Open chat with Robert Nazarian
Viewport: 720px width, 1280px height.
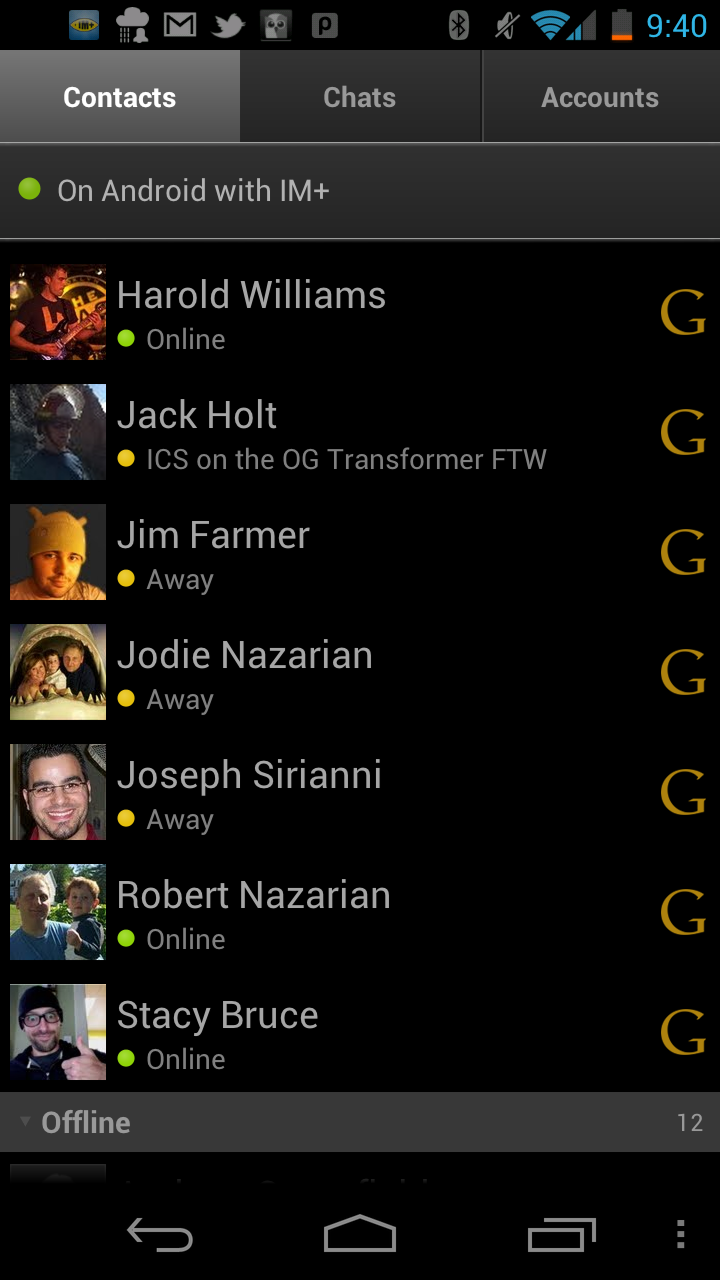click(x=360, y=912)
